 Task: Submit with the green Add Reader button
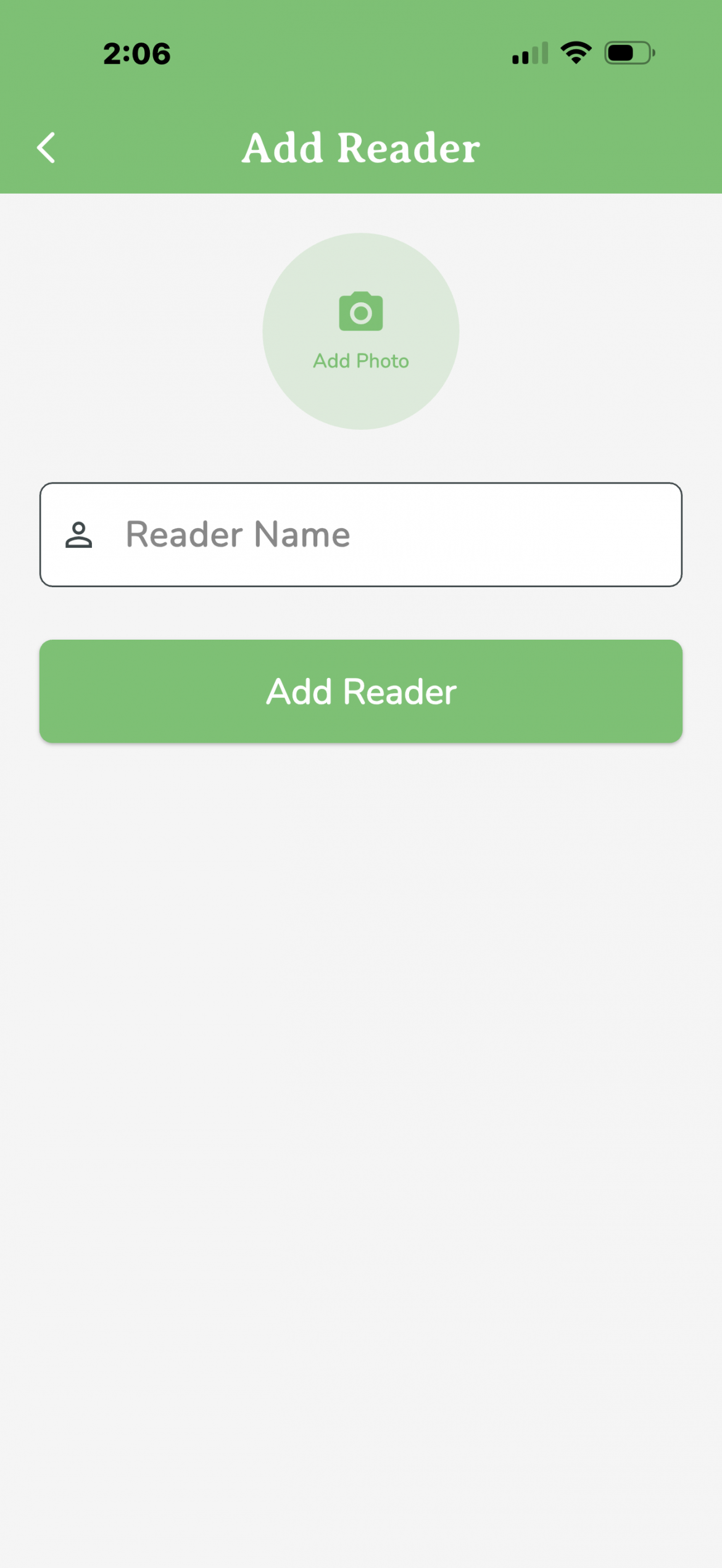[361, 691]
